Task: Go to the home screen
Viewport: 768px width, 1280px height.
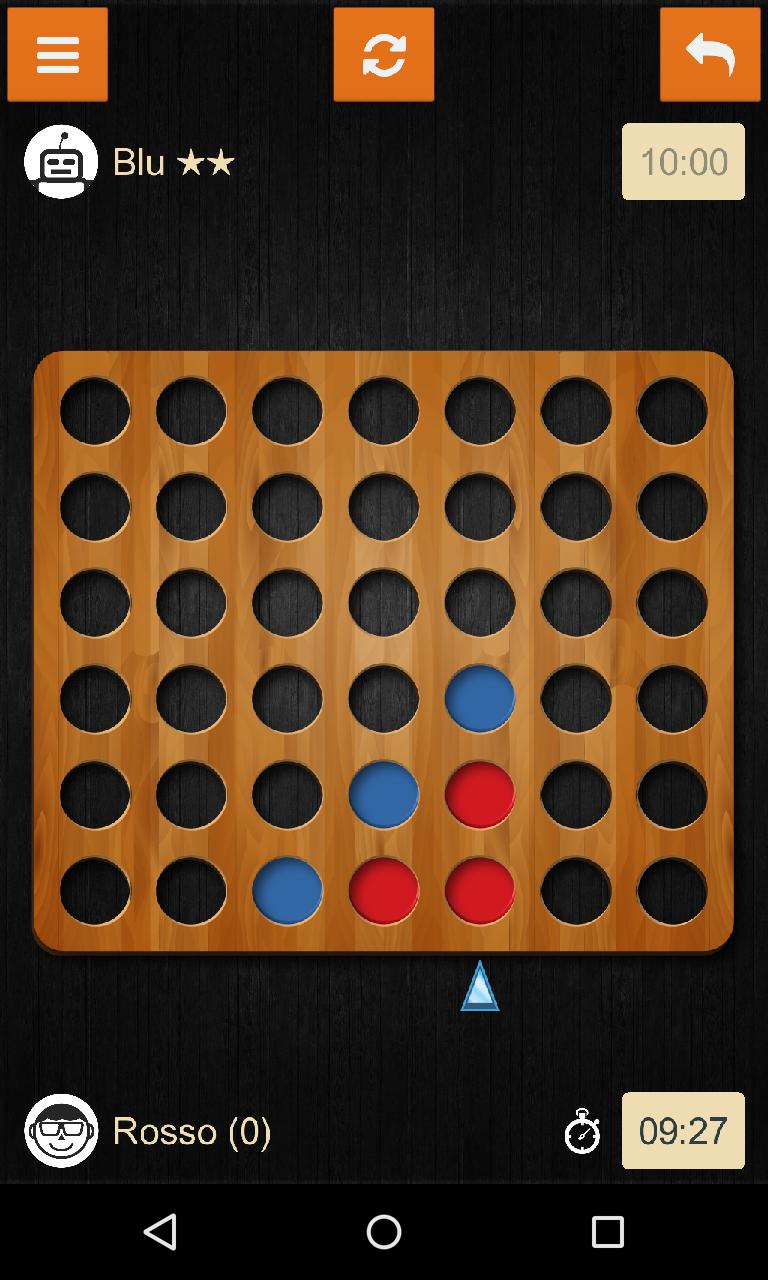Action: (384, 1232)
